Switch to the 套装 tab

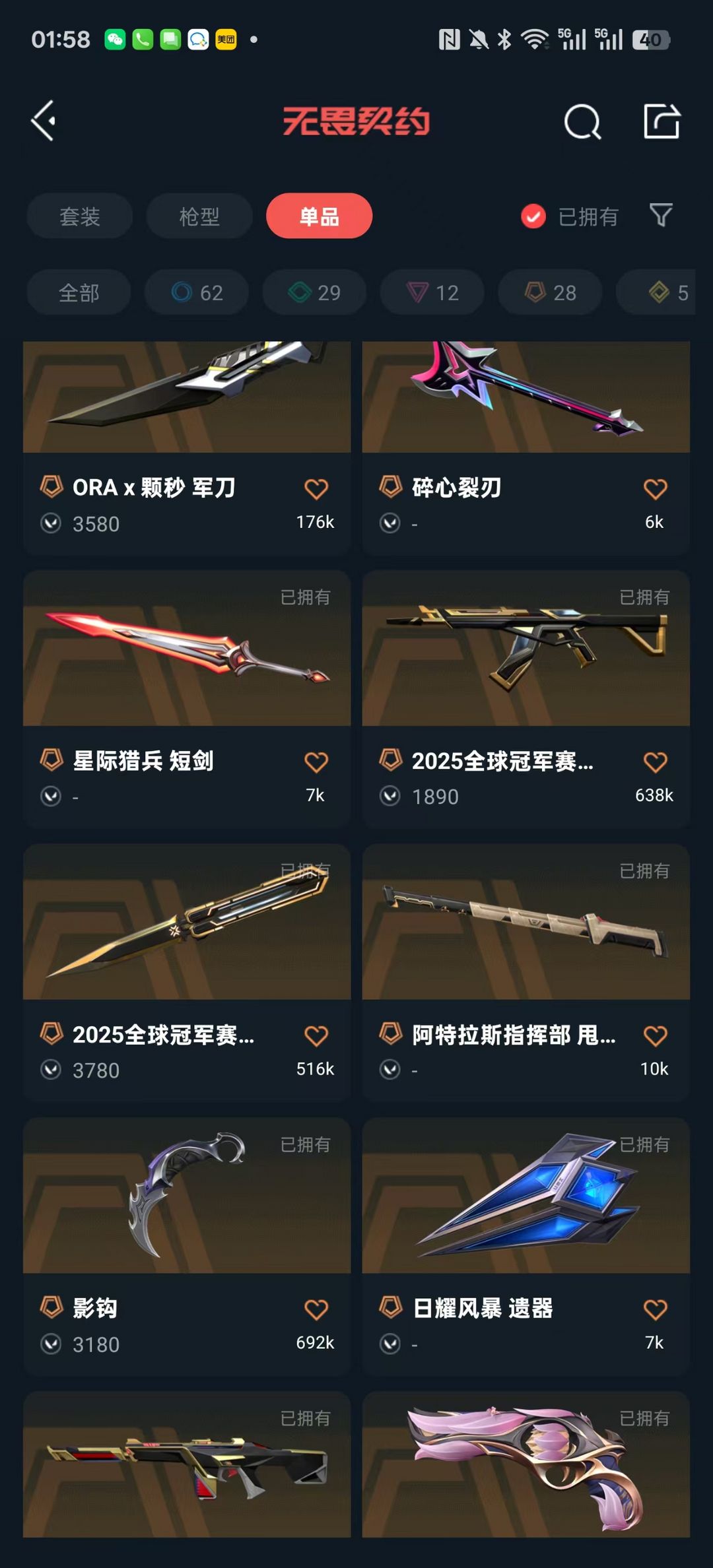pos(80,216)
